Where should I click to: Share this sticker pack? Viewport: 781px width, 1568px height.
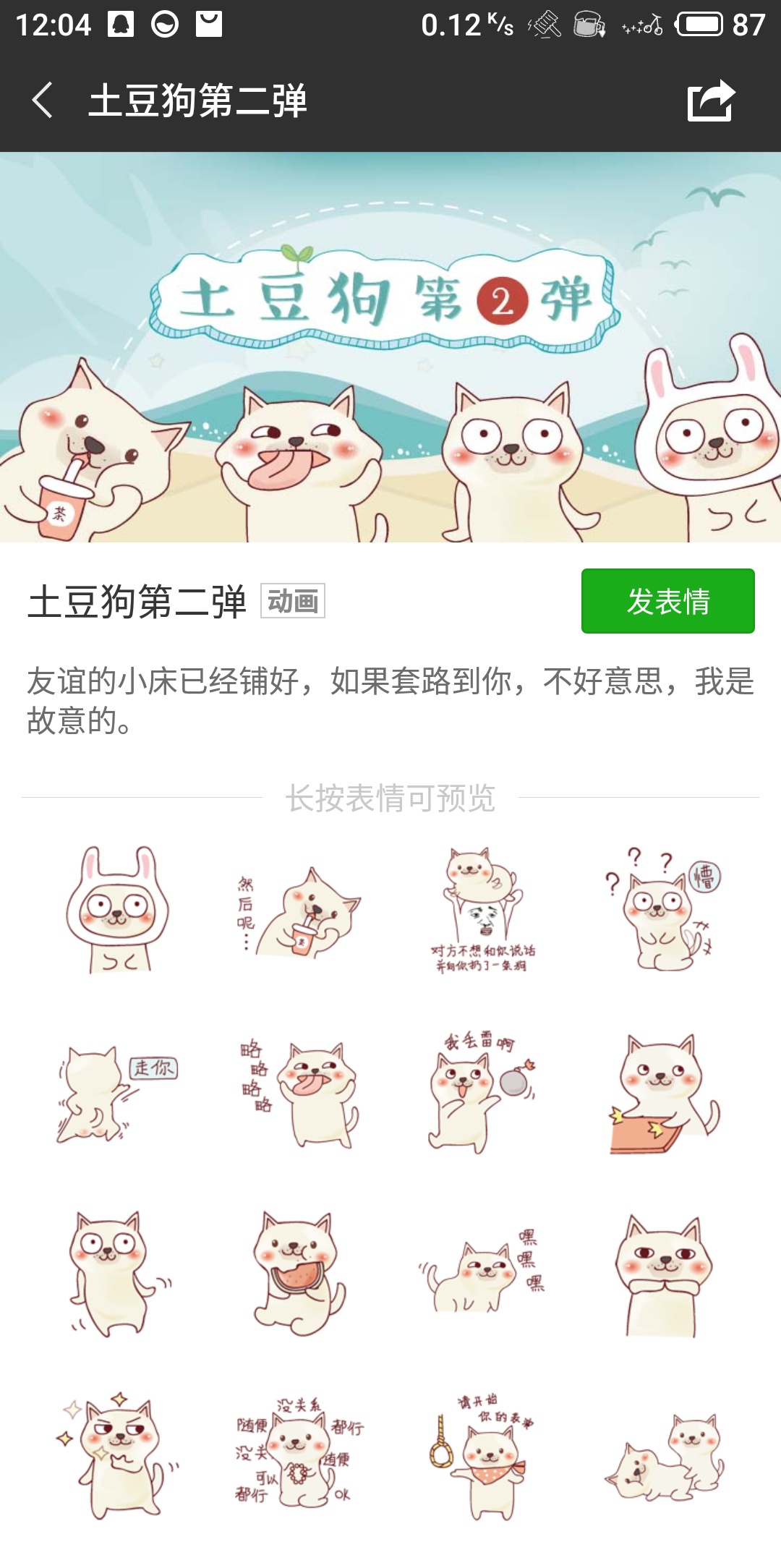pos(711,100)
